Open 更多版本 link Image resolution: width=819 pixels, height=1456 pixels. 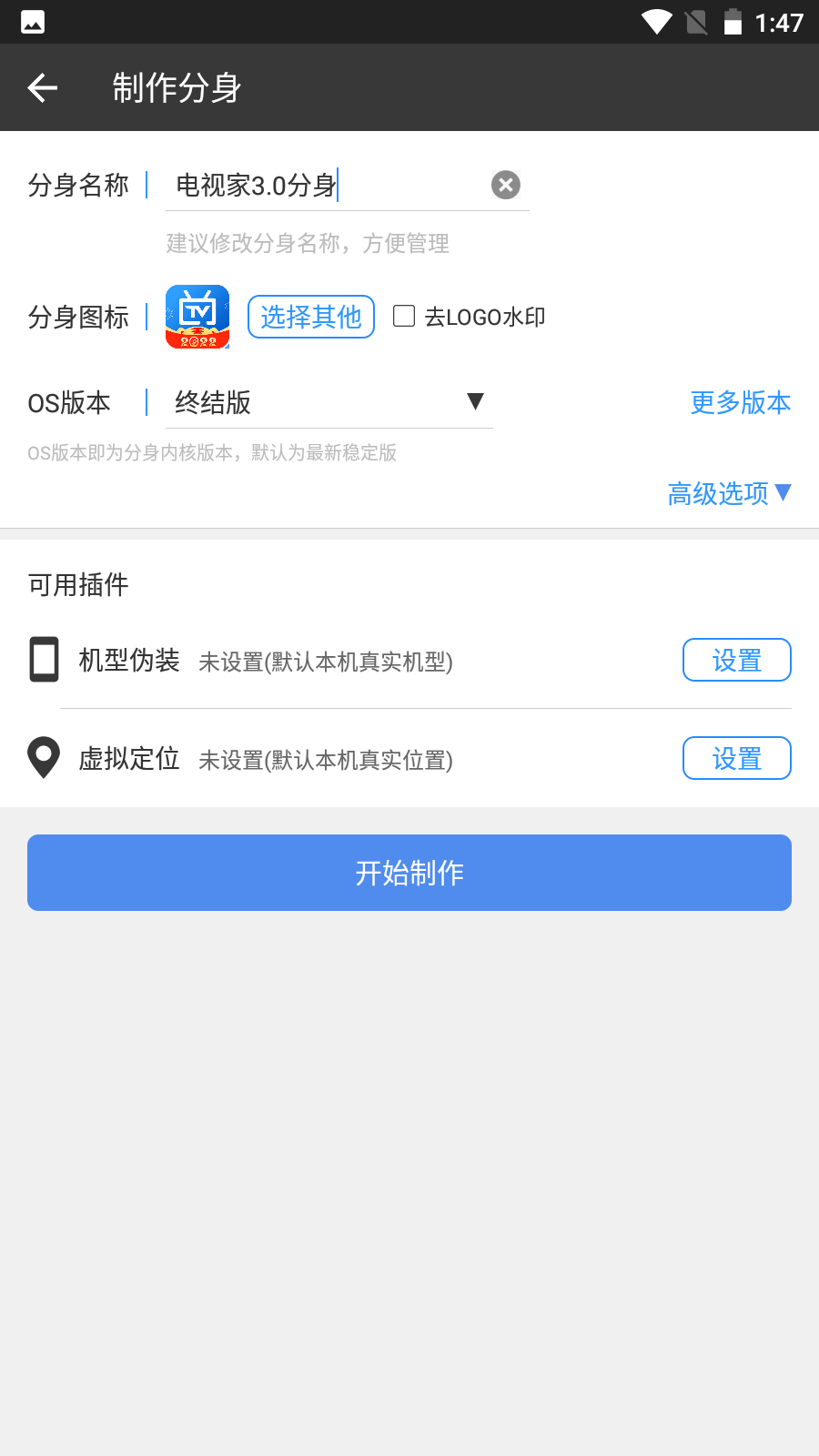pyautogui.click(x=740, y=402)
